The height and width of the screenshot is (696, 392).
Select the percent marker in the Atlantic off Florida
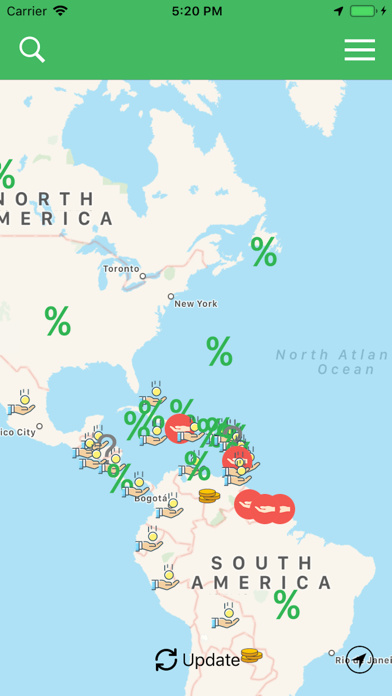[219, 351]
